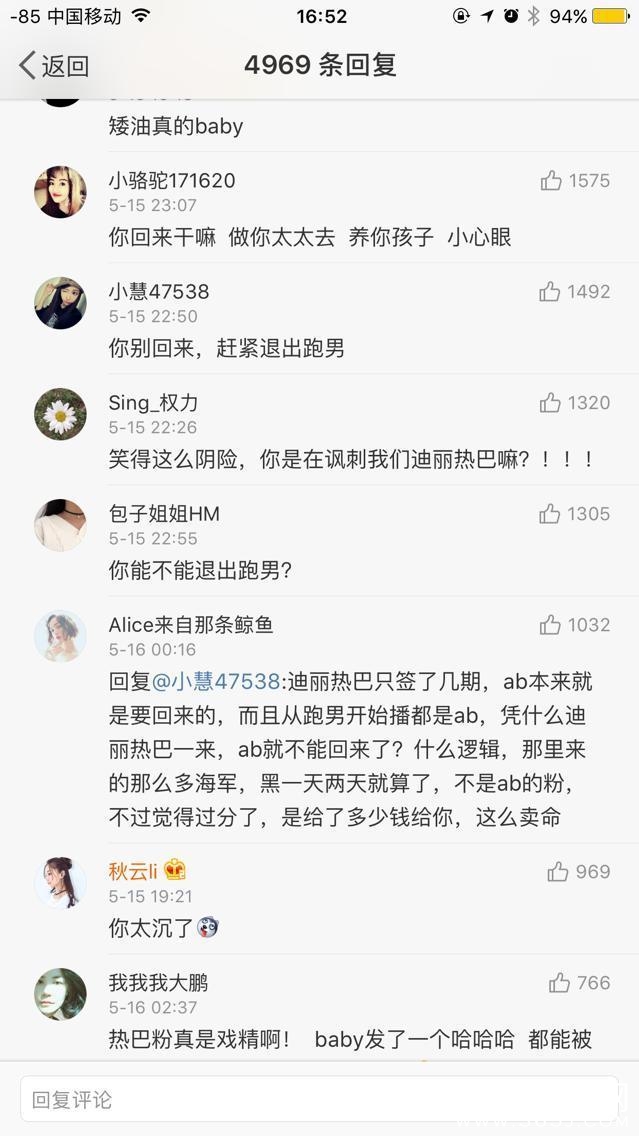Like the comment by 我我我大鹏
The height and width of the screenshot is (1136, 639).
tap(560, 983)
